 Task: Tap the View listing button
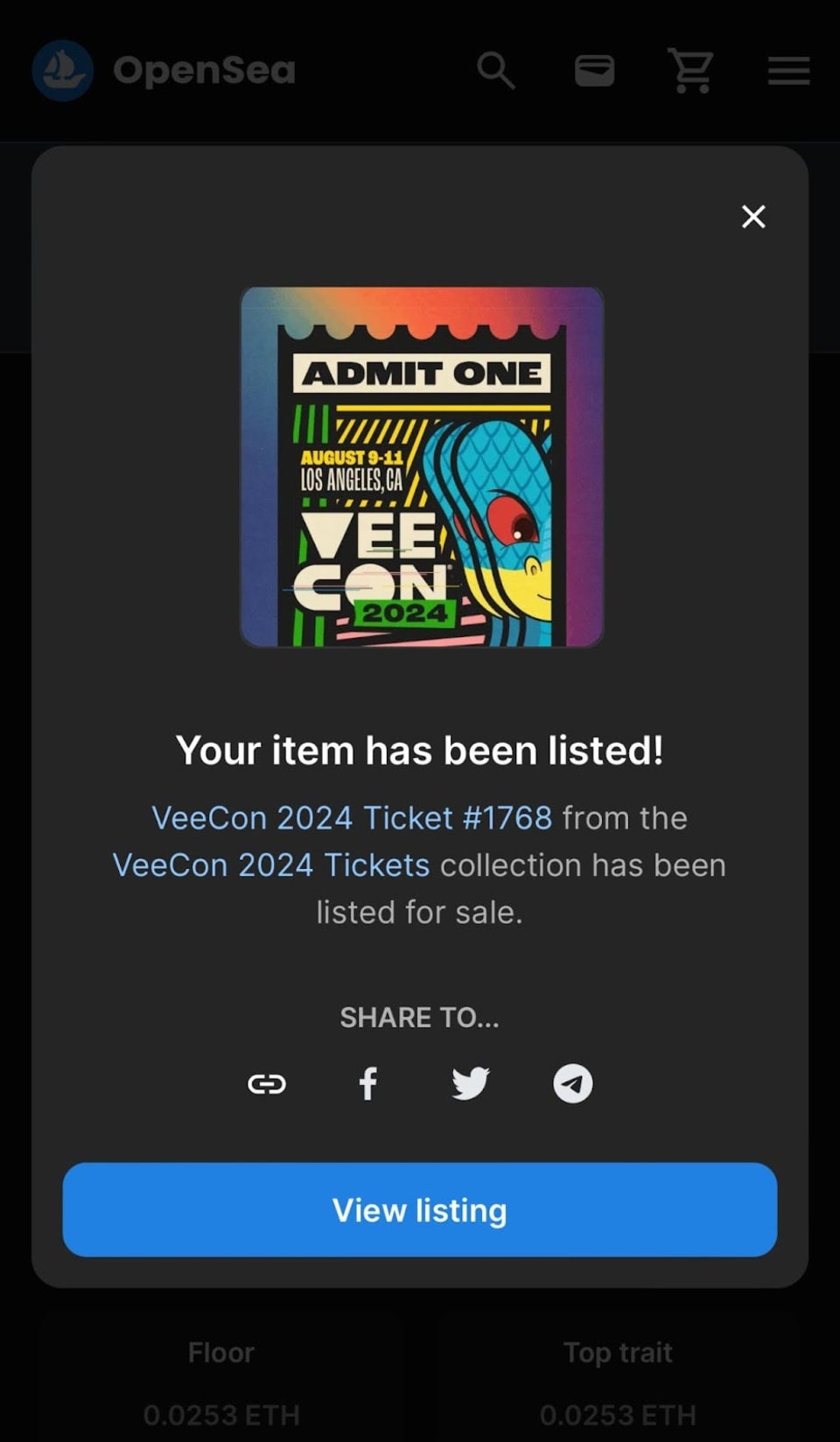420,1210
